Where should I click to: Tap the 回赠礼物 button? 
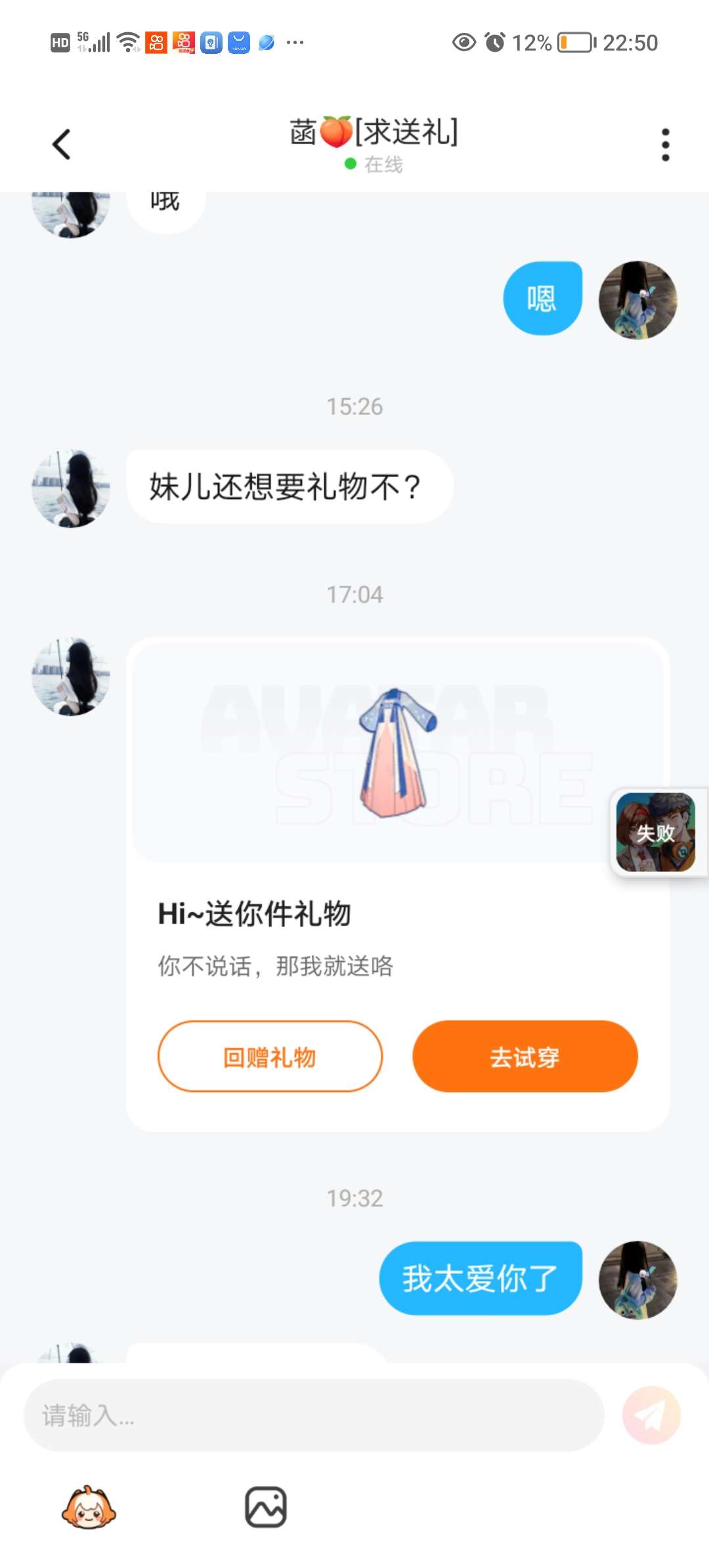tap(270, 1056)
